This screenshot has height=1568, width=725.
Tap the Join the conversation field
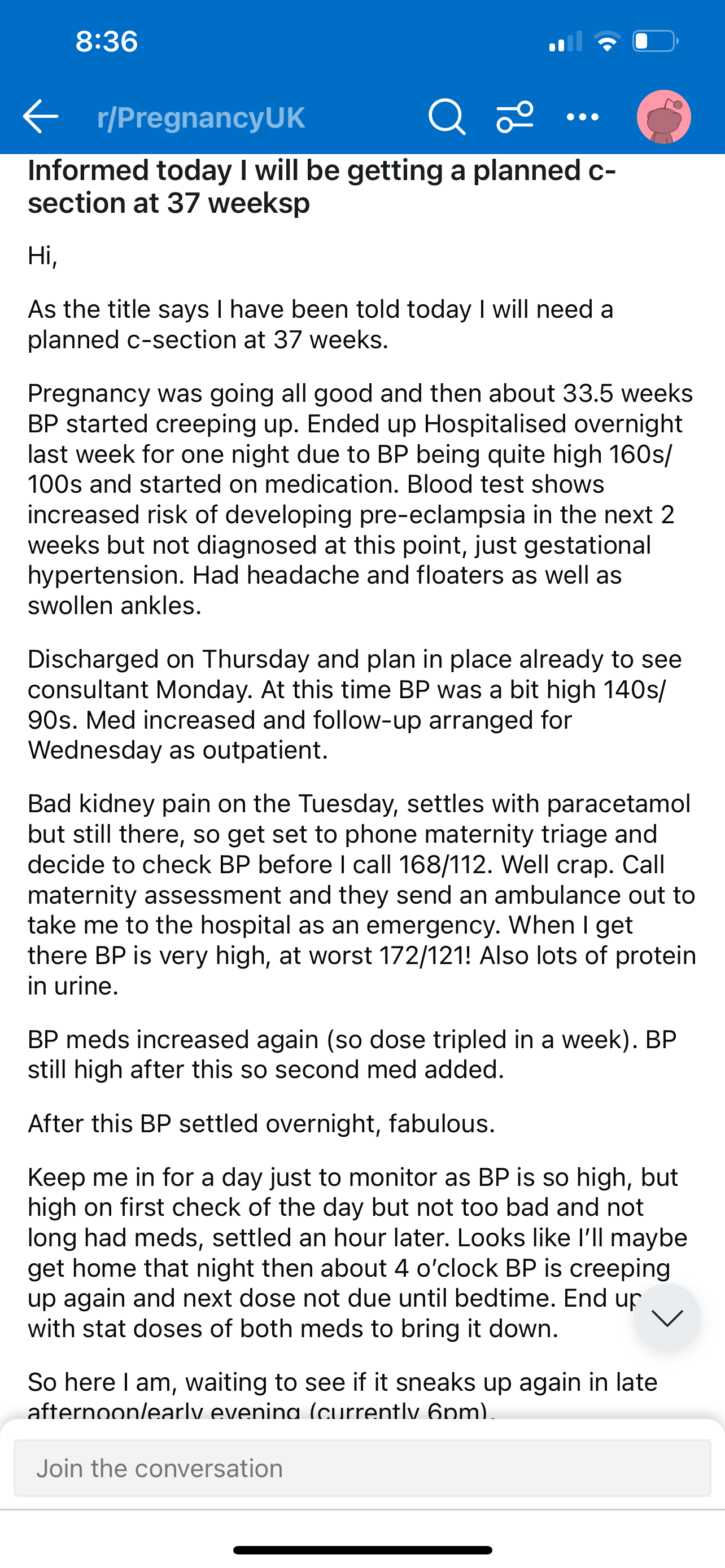362,1468
